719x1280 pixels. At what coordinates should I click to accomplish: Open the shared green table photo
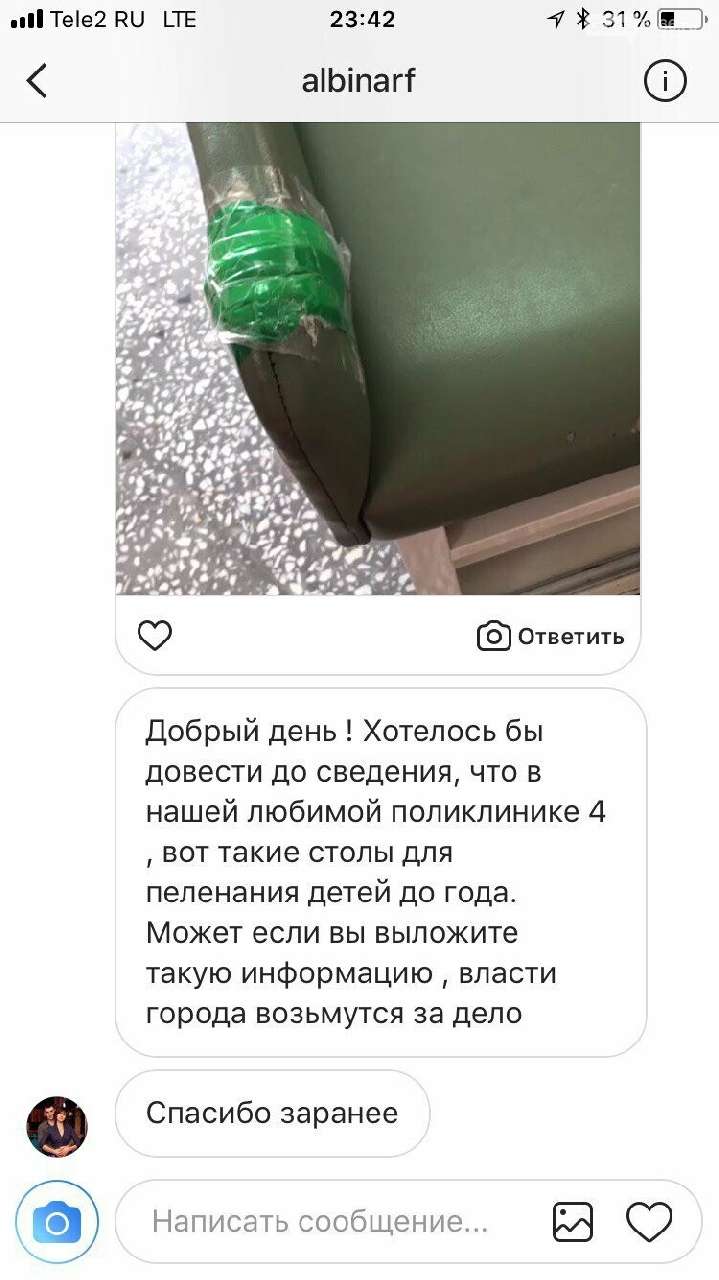click(378, 358)
